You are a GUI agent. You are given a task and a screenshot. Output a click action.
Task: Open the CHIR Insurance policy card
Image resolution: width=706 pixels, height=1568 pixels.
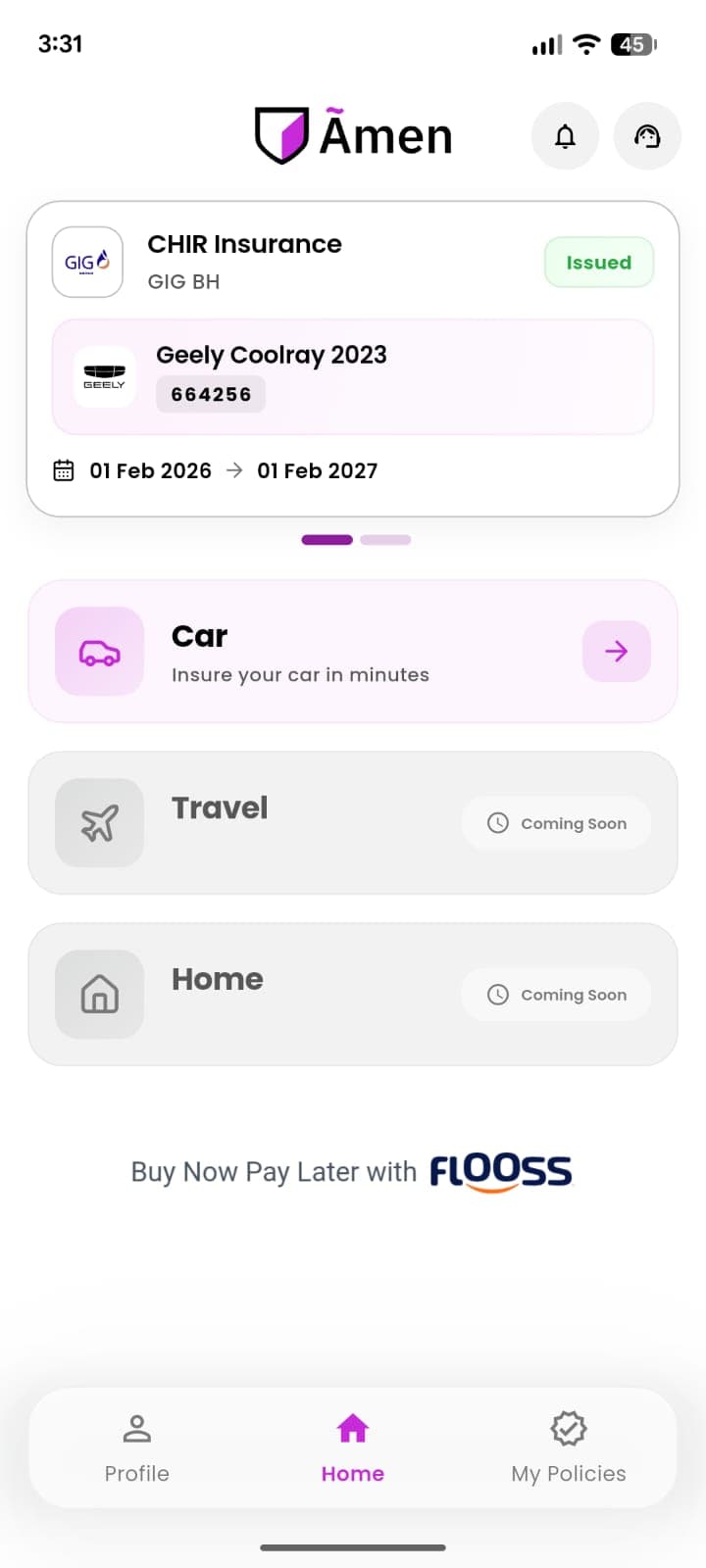tap(352, 359)
